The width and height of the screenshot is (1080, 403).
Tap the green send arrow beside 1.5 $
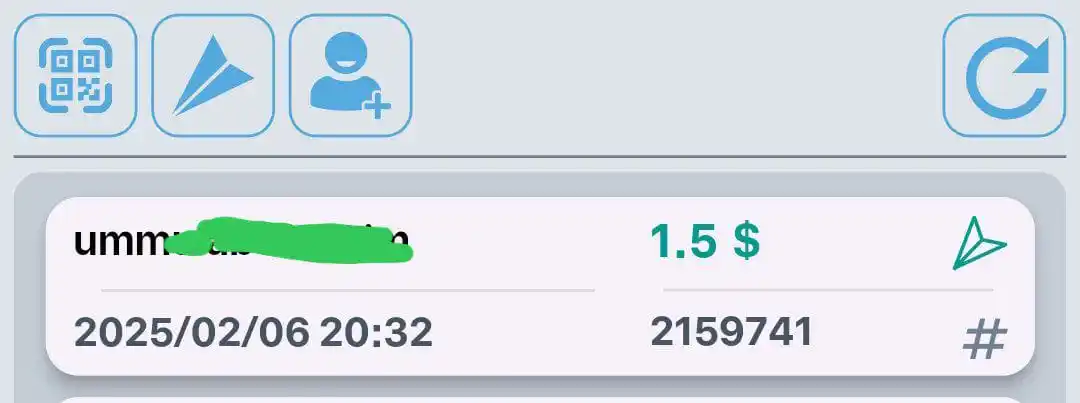pos(979,244)
